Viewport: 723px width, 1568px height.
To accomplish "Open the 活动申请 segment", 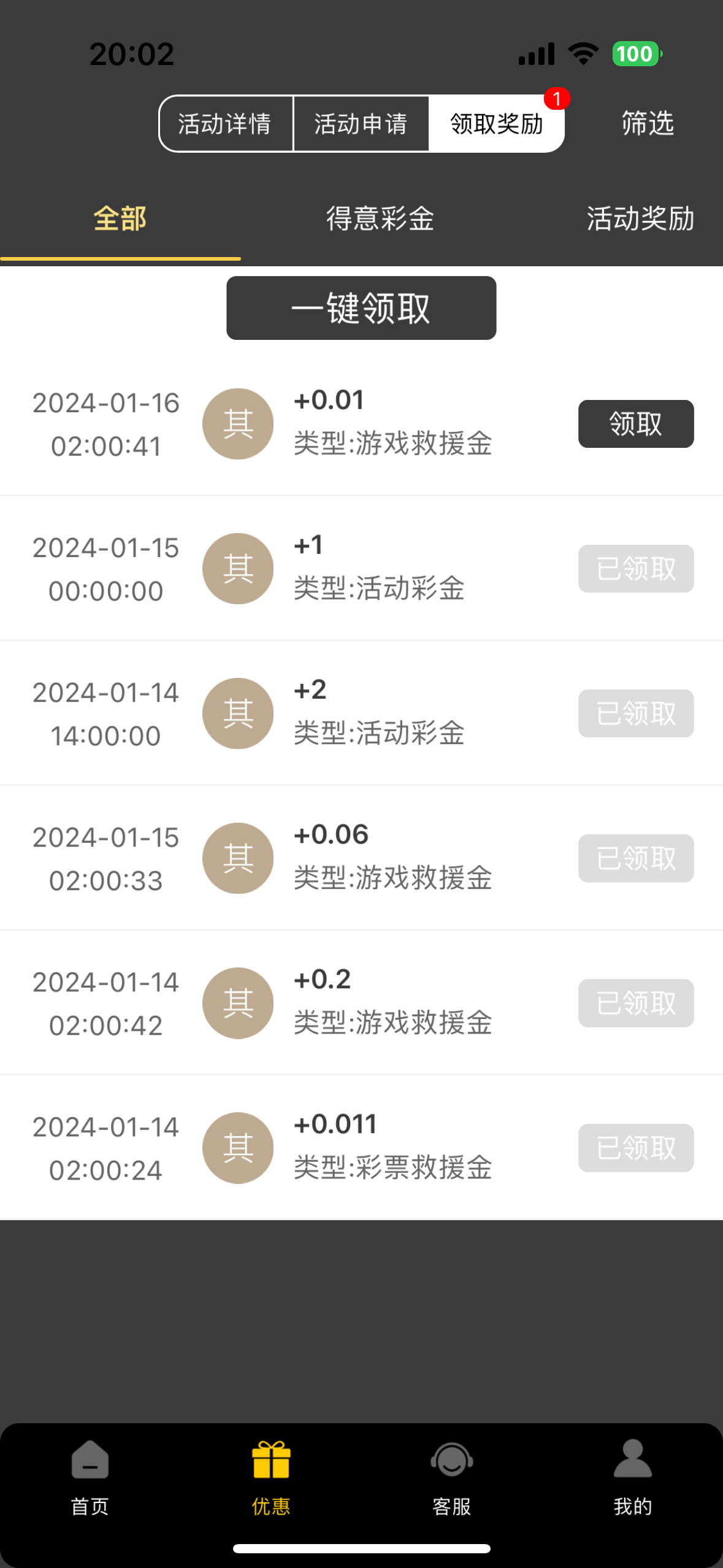I will (361, 124).
